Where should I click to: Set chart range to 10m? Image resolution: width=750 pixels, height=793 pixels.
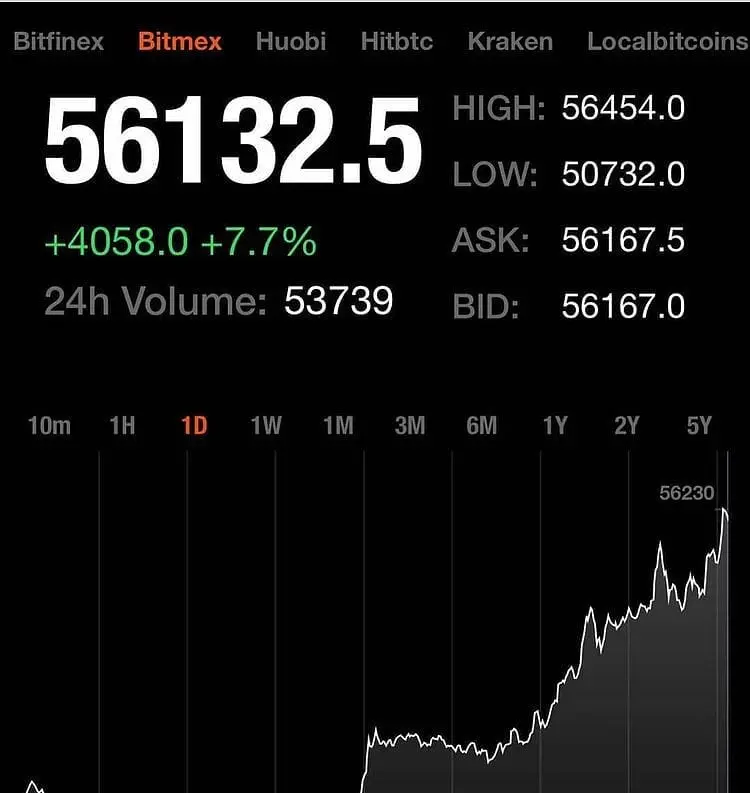point(49,425)
